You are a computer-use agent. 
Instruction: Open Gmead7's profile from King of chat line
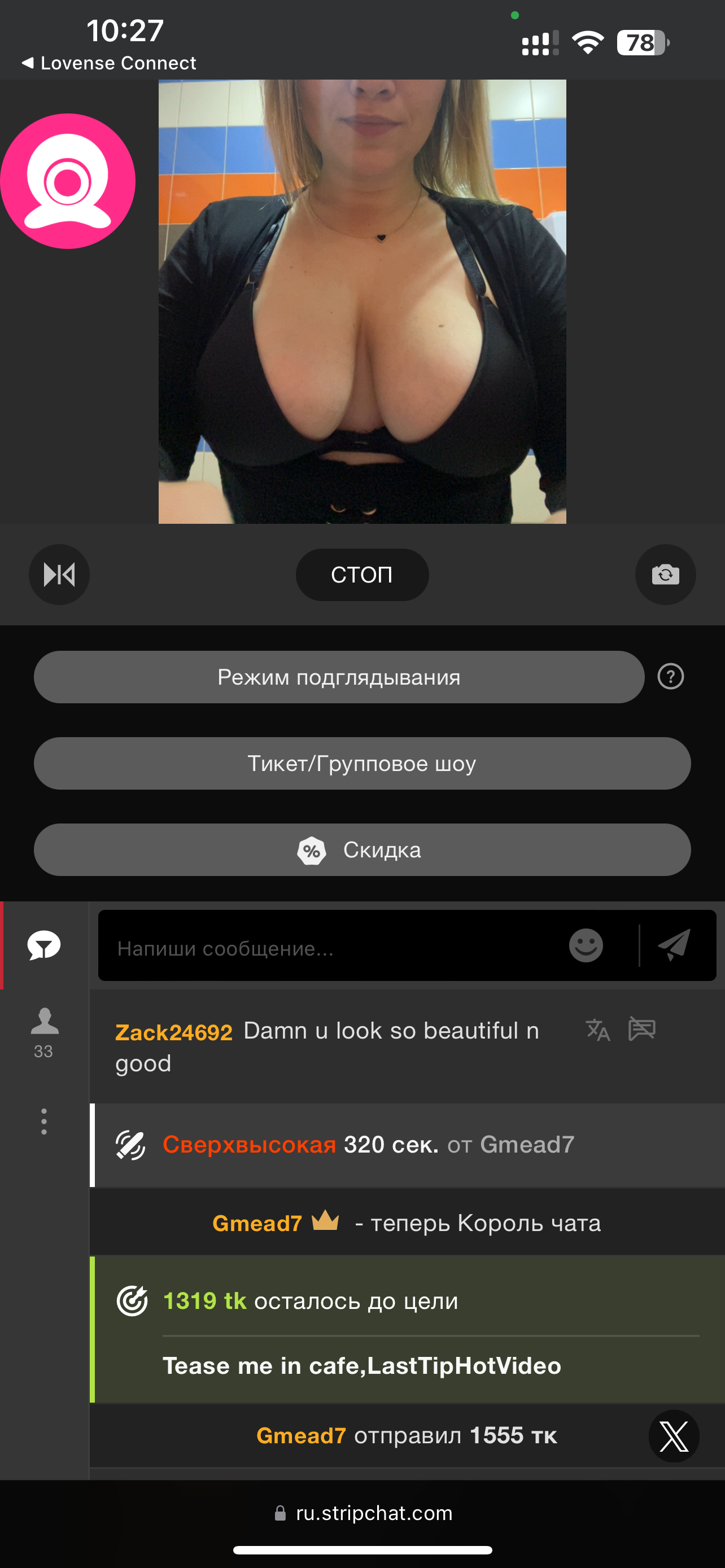click(x=257, y=1223)
